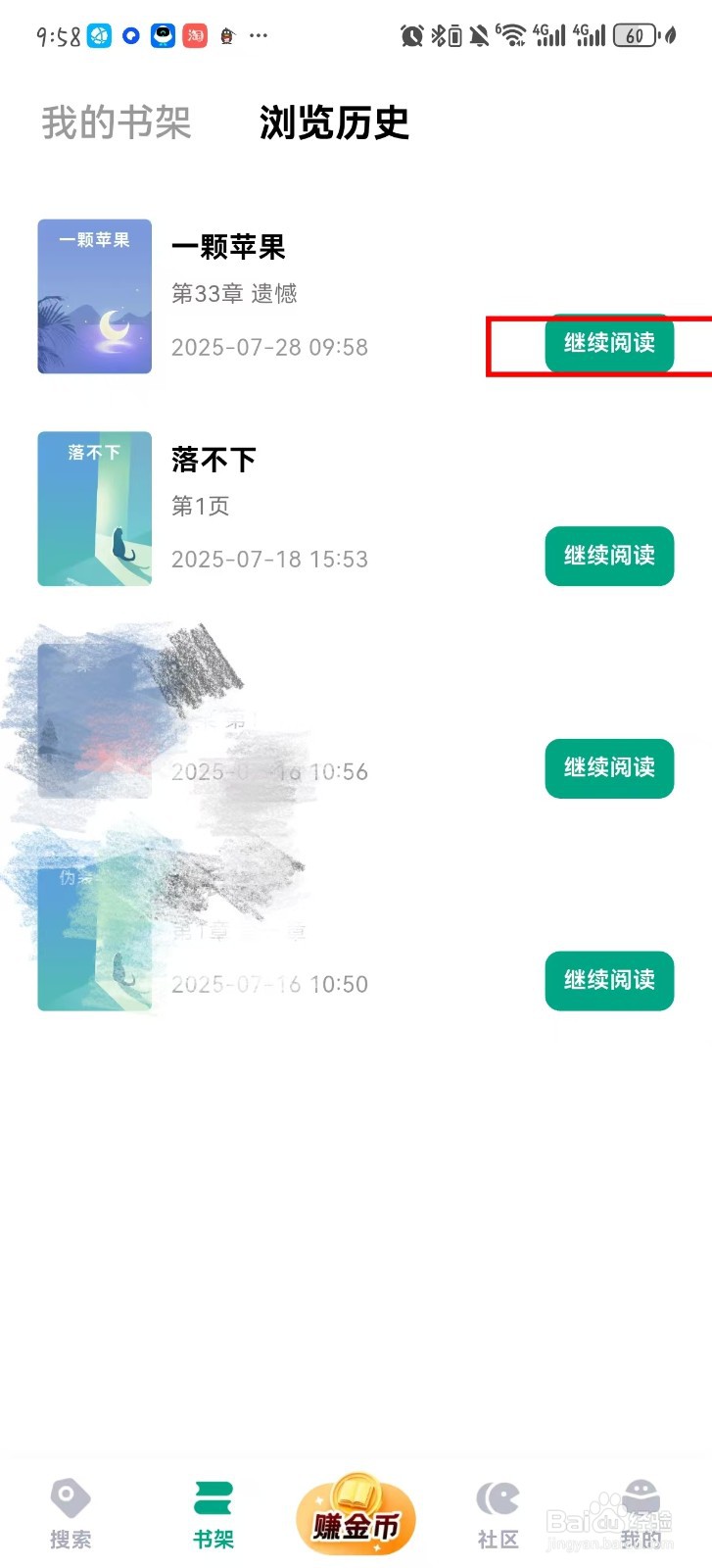Tap the battery indicator showing 60
This screenshot has width=712, height=1568.
point(635,34)
